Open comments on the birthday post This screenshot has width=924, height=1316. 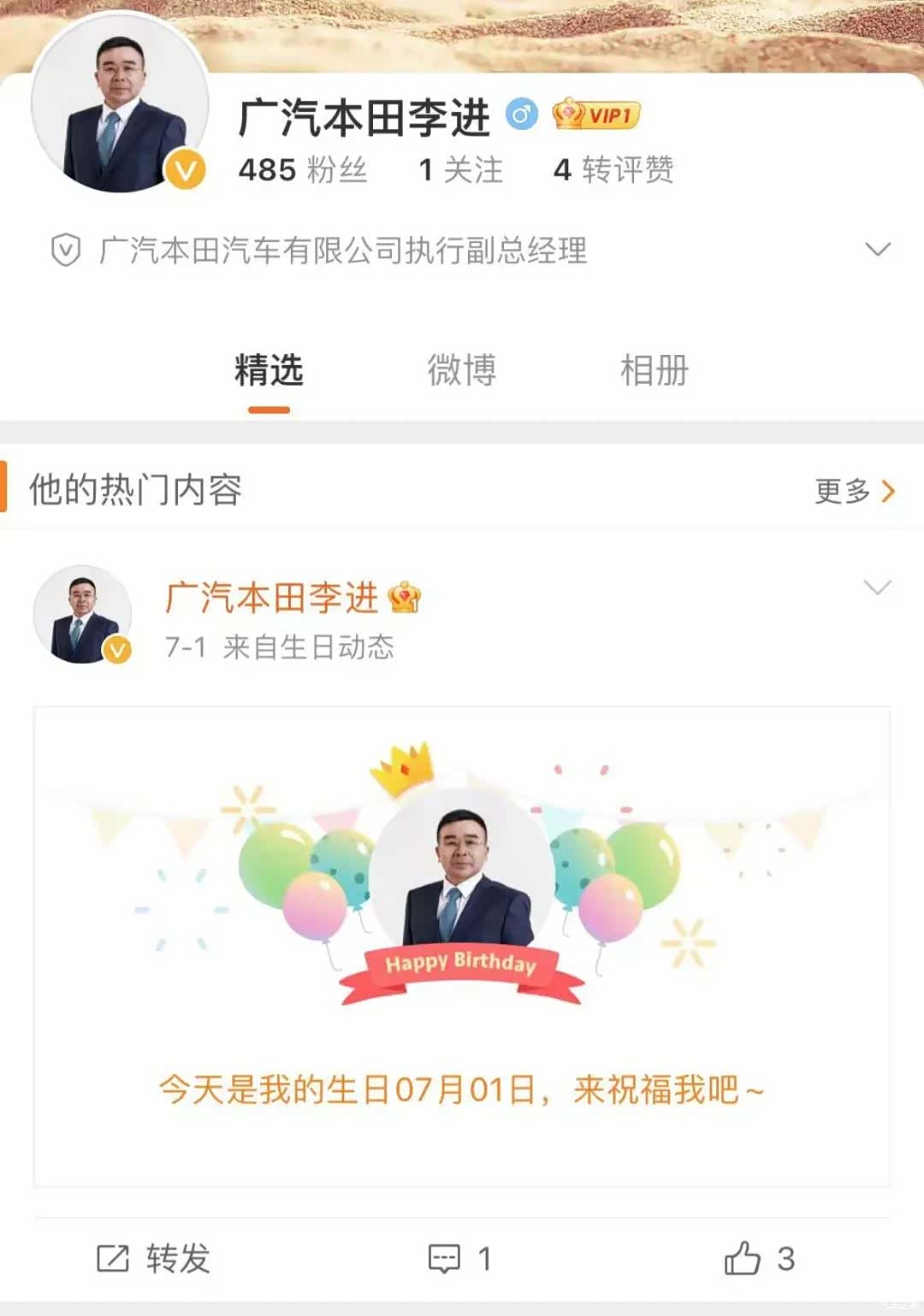[x=459, y=1259]
